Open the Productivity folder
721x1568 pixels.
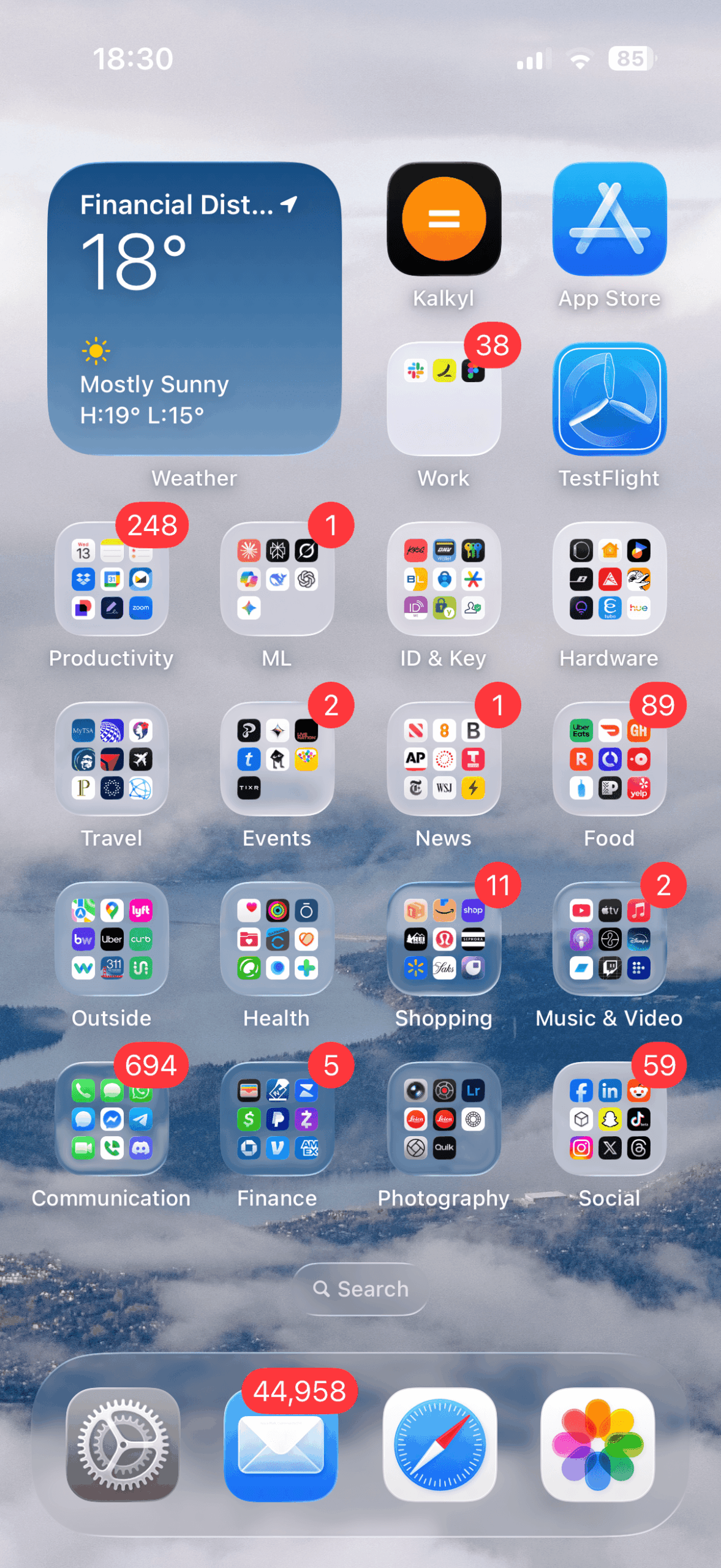pos(111,579)
